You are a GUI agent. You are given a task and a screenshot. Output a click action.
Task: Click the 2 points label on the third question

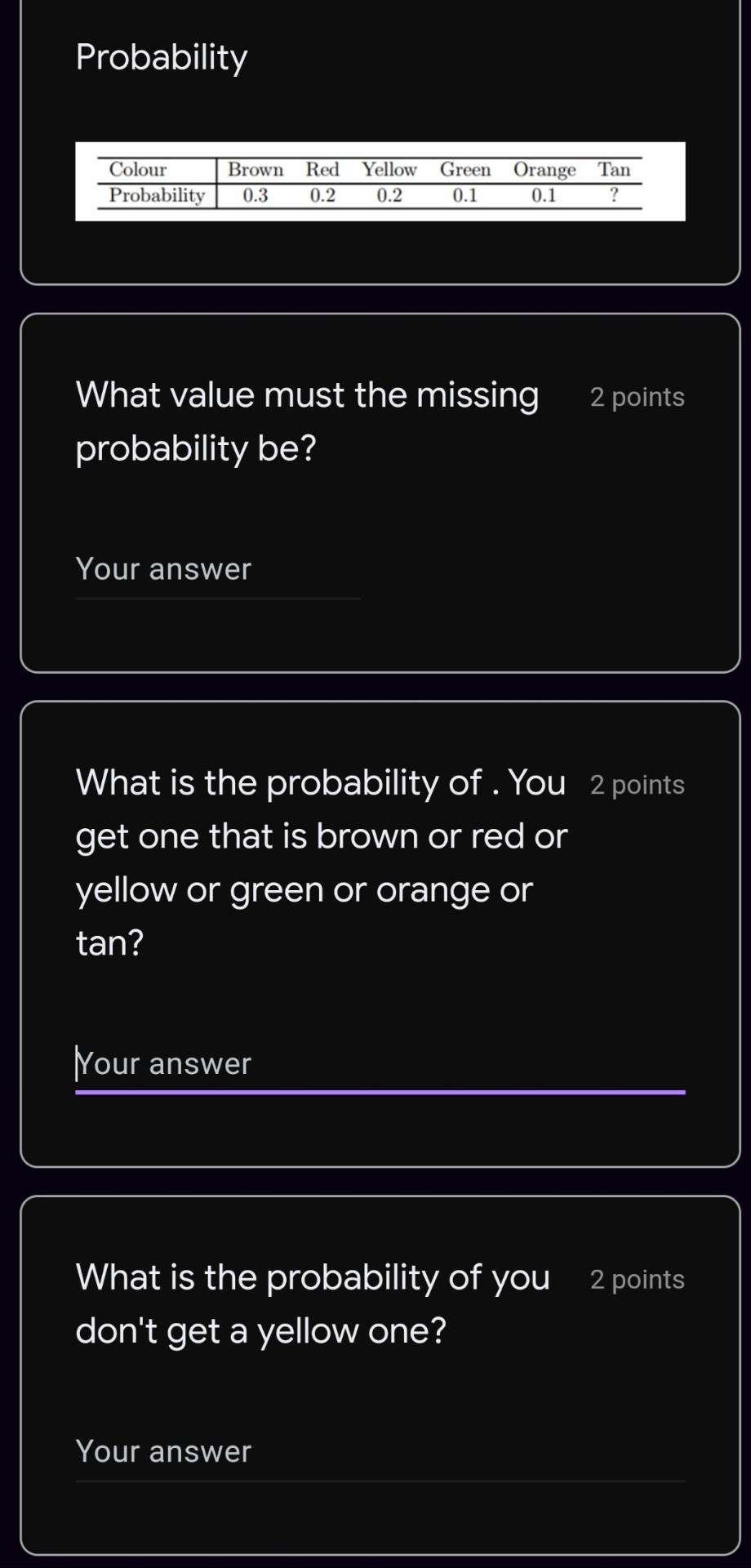637,1280
